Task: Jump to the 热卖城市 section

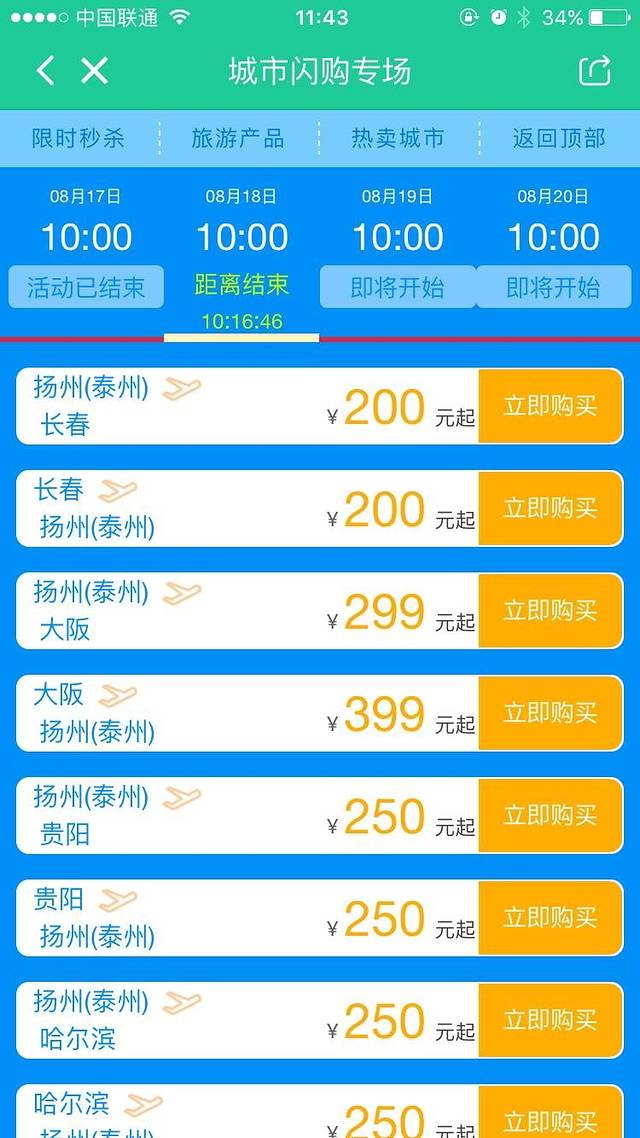Action: pos(398,138)
